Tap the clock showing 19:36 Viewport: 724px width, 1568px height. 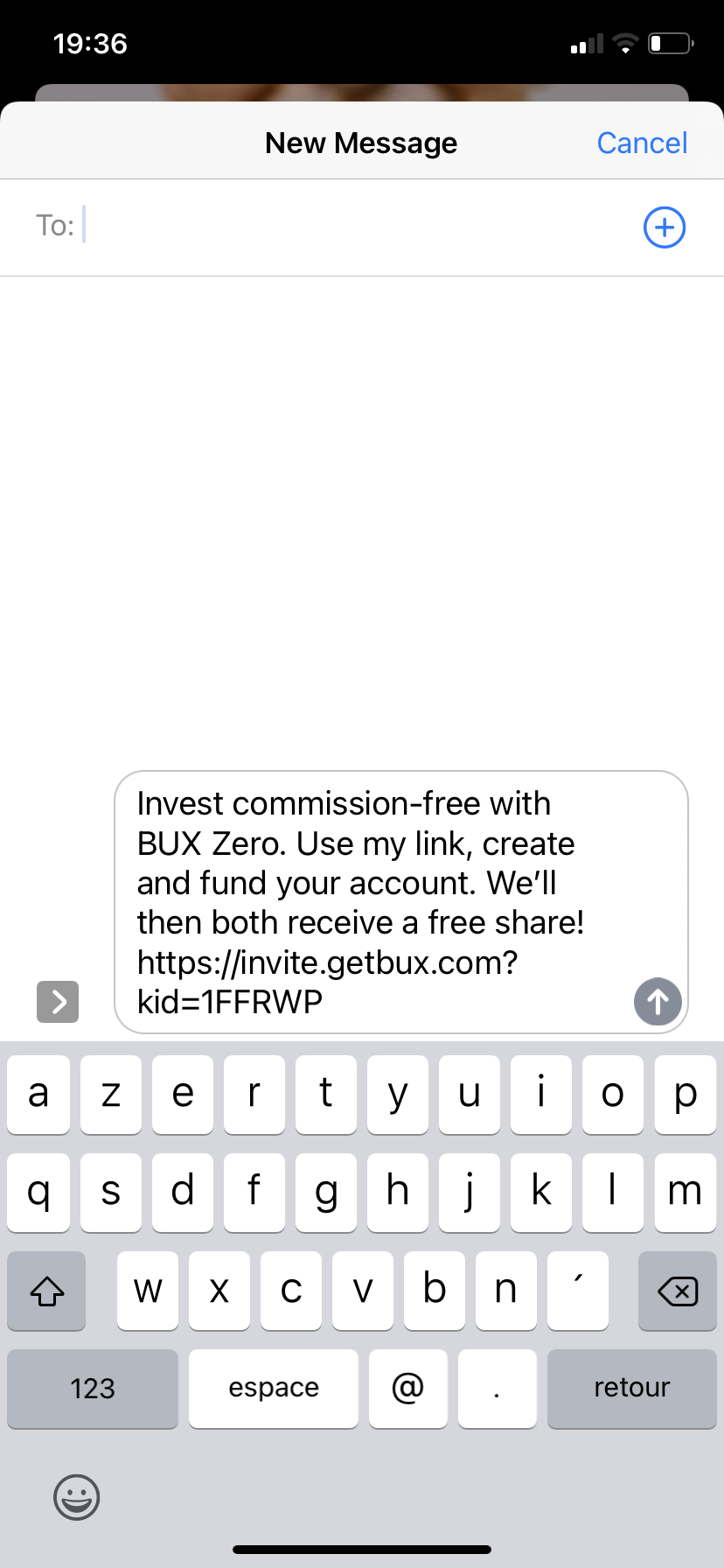pyautogui.click(x=90, y=44)
